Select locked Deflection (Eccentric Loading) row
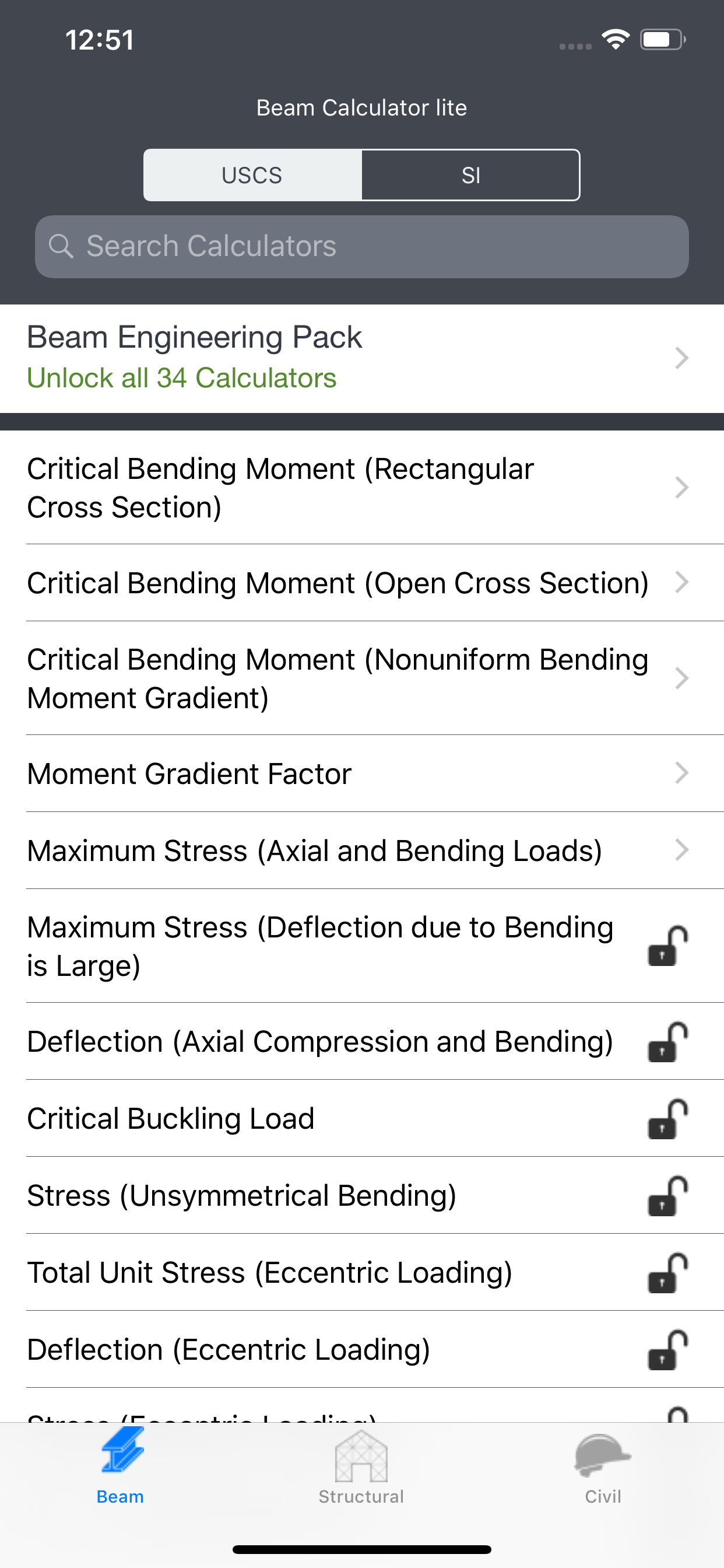This screenshot has width=724, height=1568. tap(362, 1349)
